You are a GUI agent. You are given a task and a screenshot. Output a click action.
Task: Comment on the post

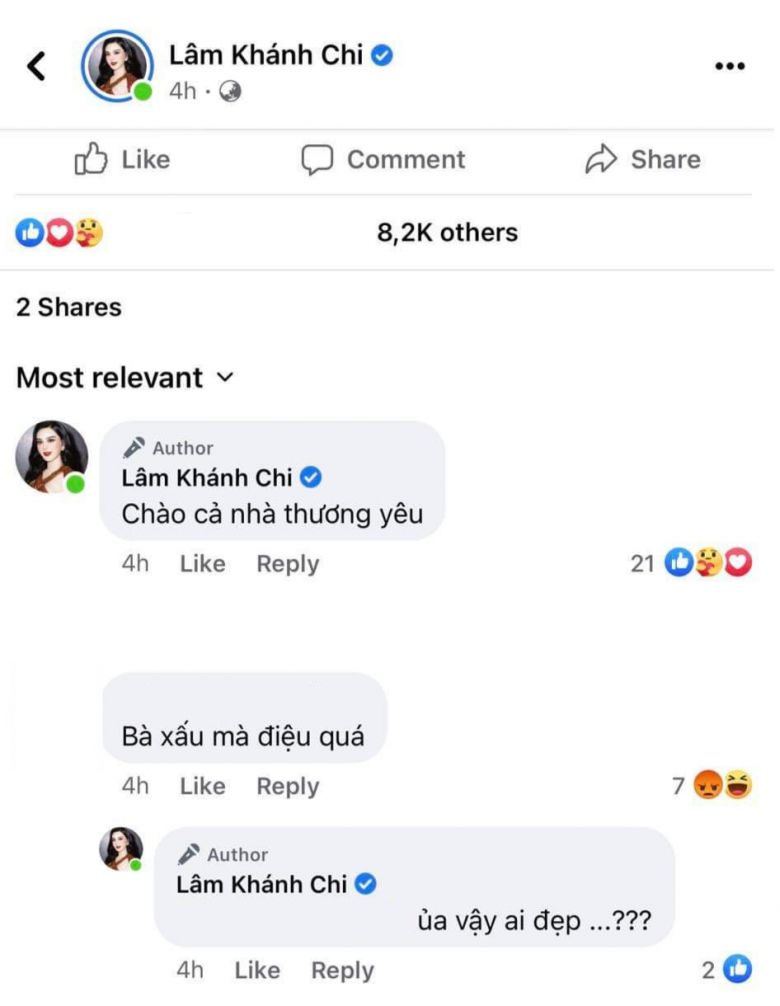[x=384, y=160]
